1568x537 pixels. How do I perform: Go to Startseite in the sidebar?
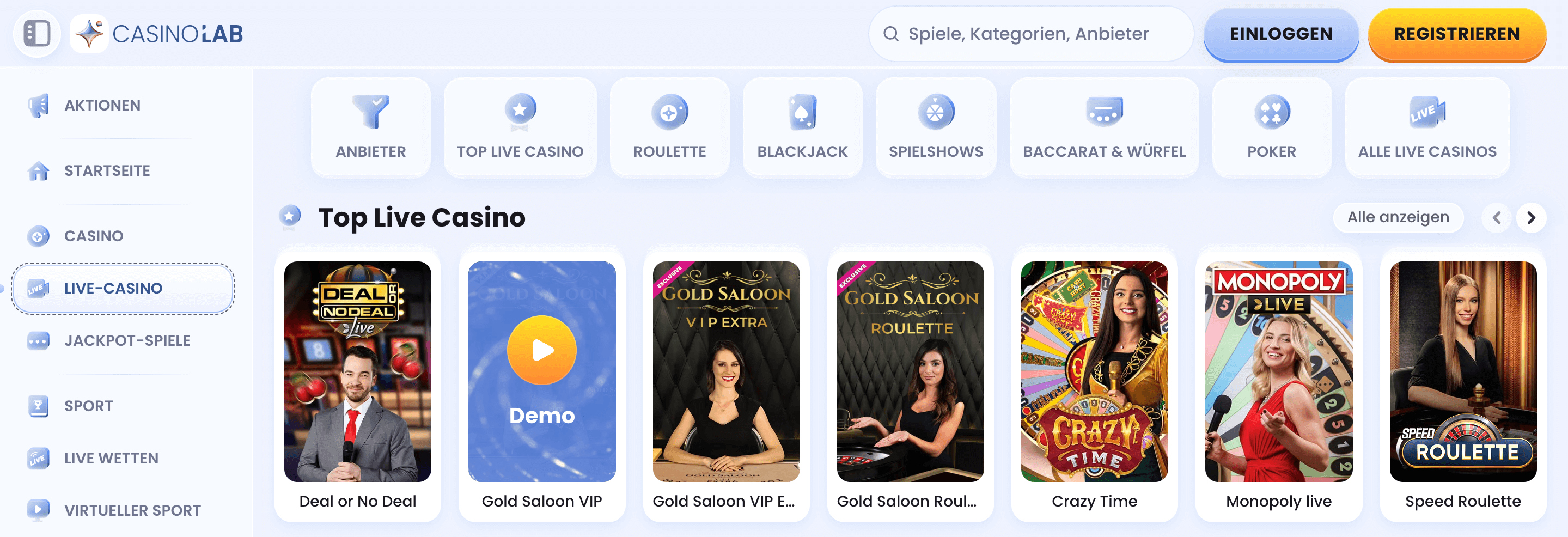107,170
